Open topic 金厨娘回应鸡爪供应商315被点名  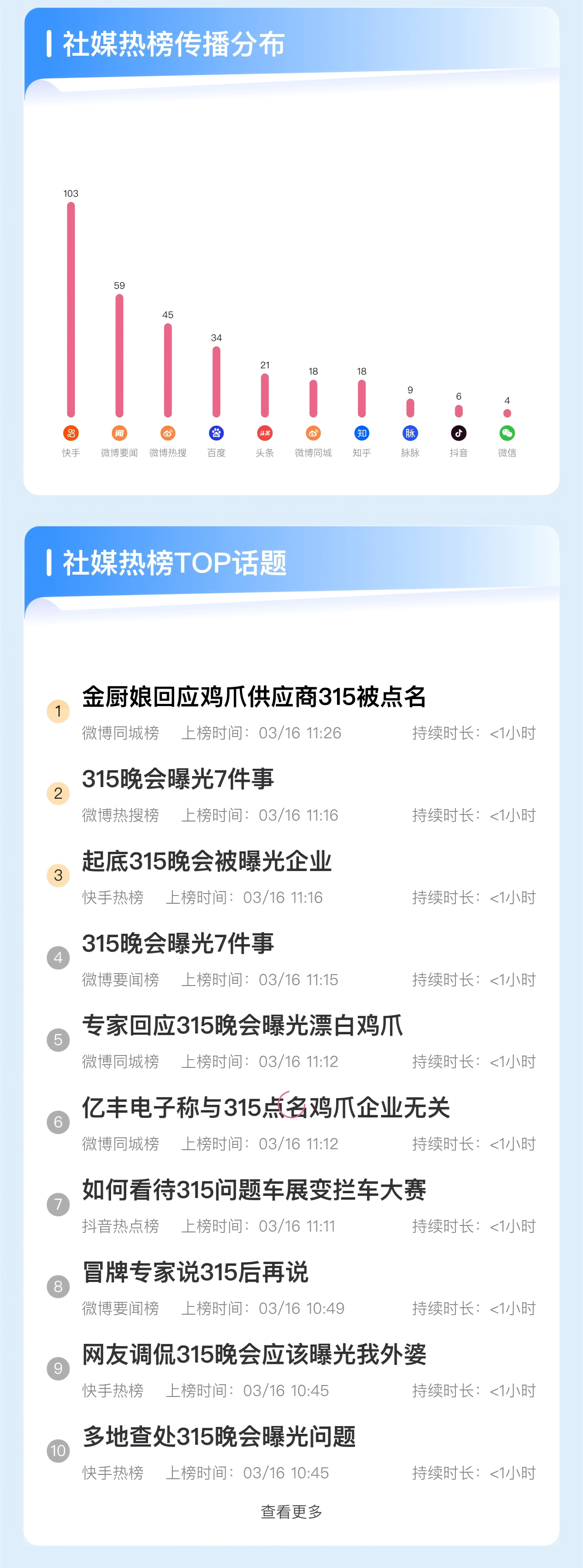point(254,697)
